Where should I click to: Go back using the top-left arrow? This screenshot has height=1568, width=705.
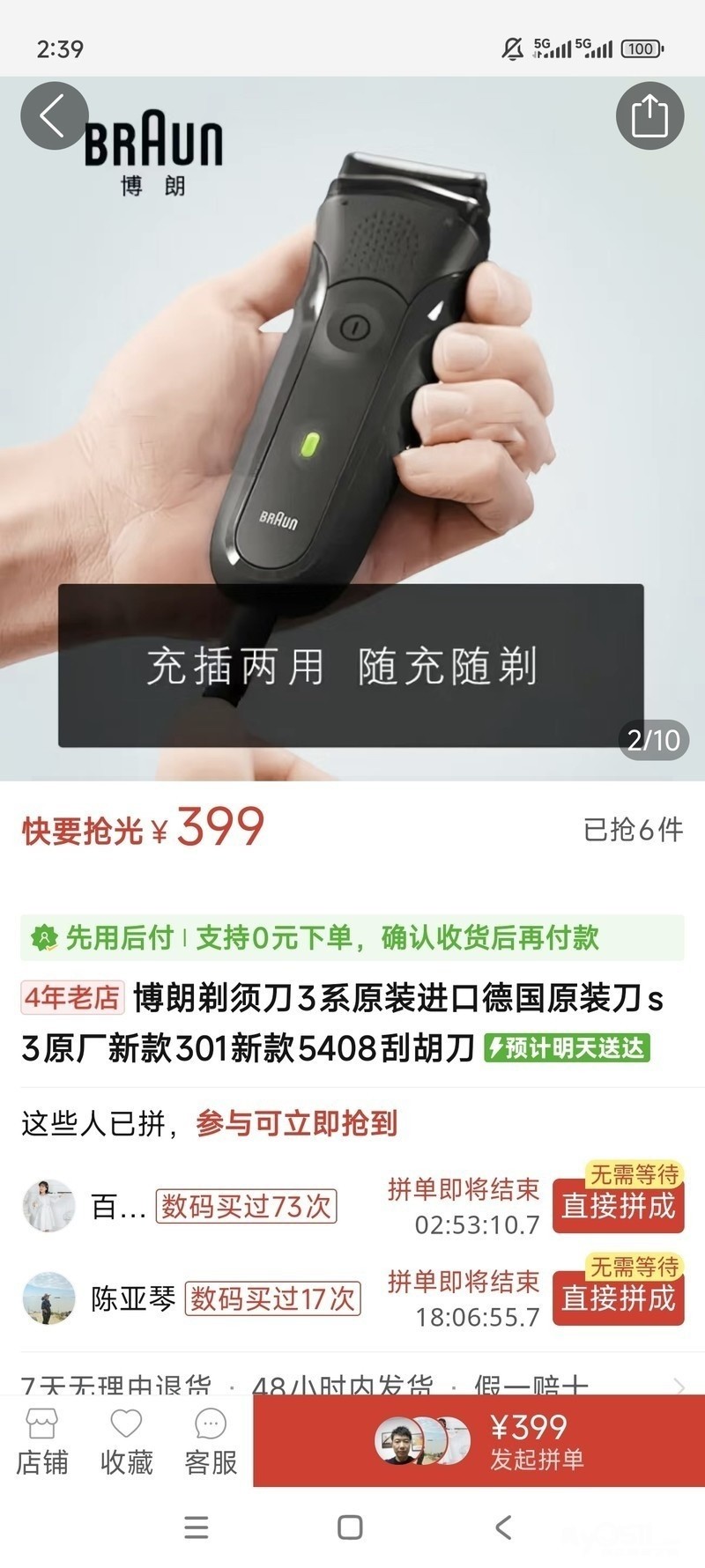55,116
